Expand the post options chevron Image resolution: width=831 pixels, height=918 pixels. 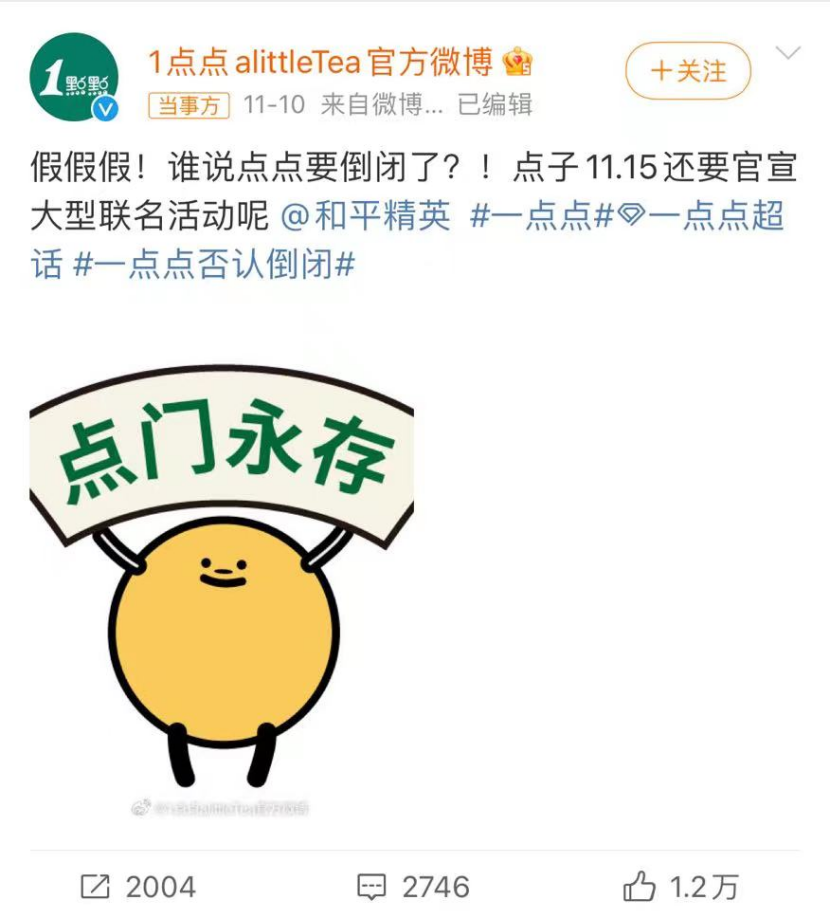[788, 54]
